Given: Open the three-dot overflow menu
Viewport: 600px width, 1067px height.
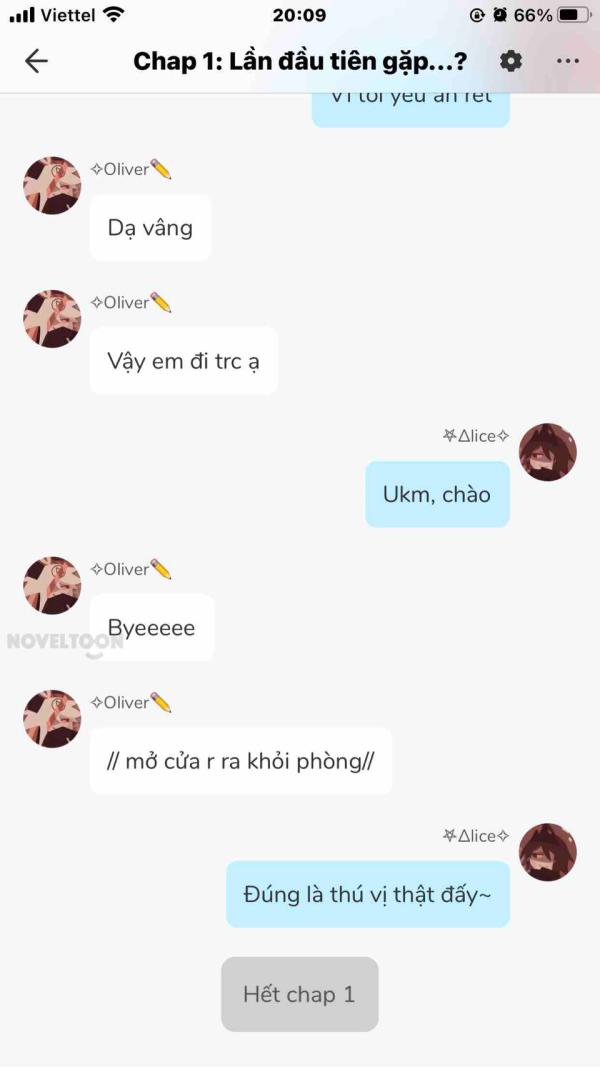Looking at the screenshot, I should [568, 61].
